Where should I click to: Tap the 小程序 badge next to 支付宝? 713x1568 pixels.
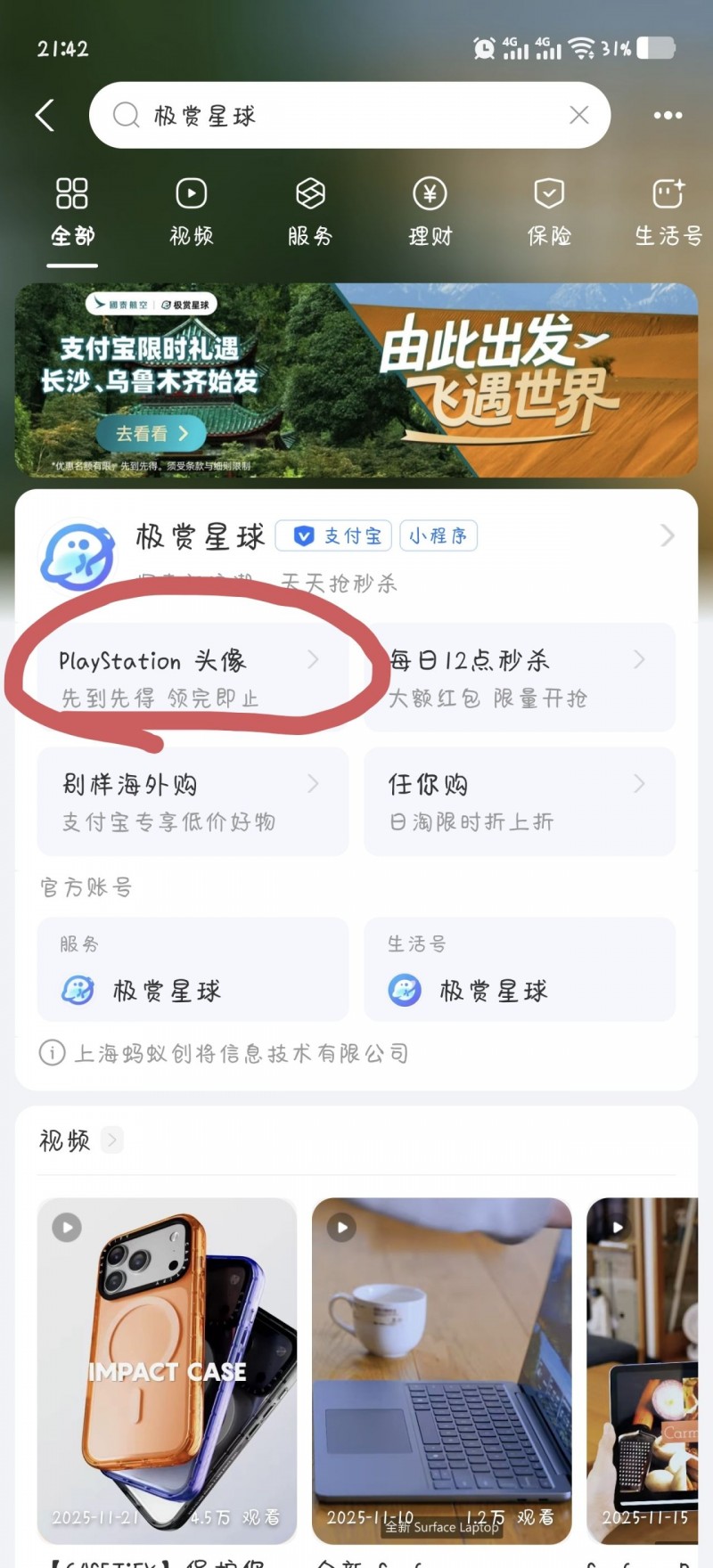(x=438, y=535)
